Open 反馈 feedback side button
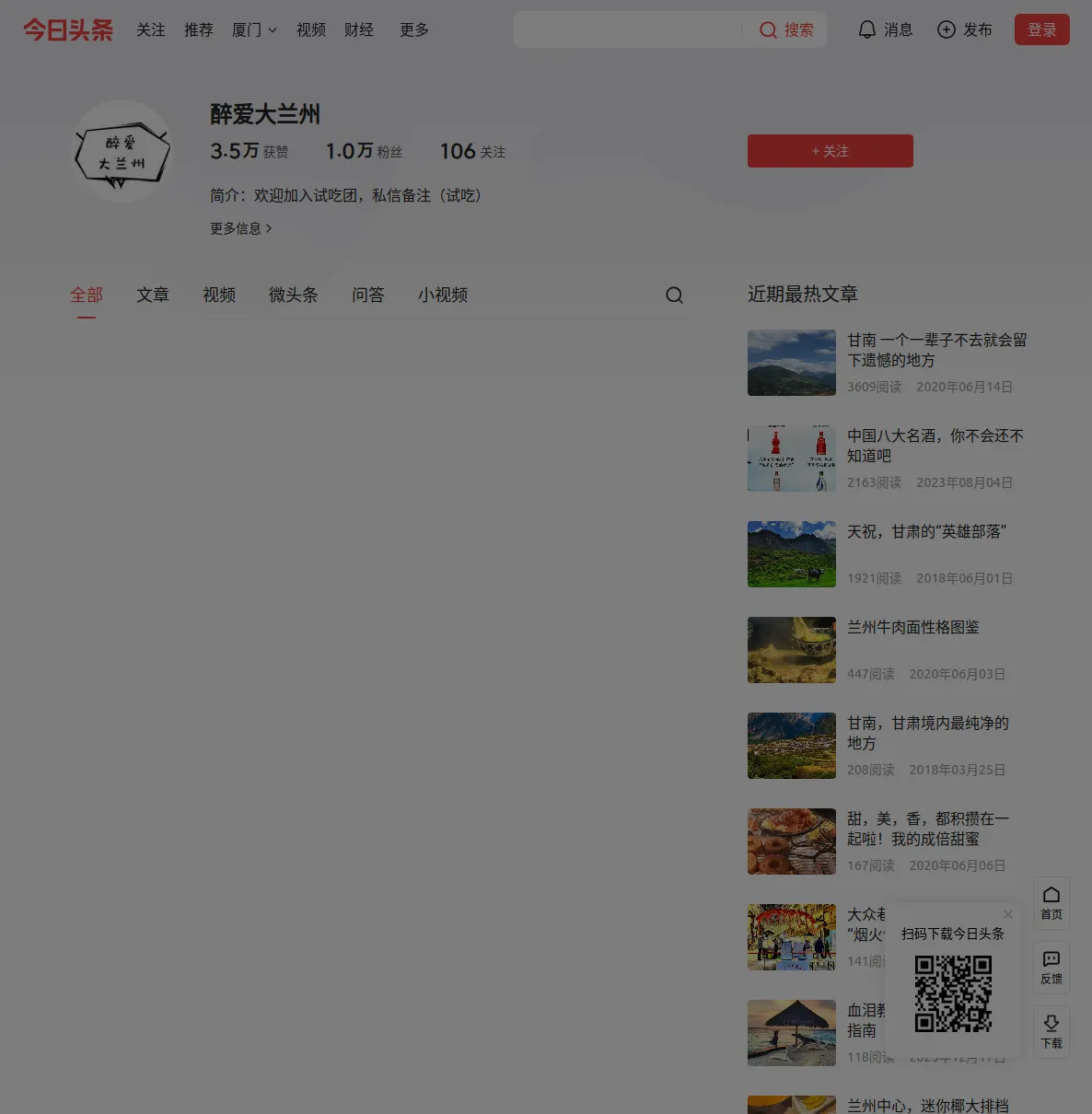The image size is (1092, 1114). pyautogui.click(x=1051, y=967)
